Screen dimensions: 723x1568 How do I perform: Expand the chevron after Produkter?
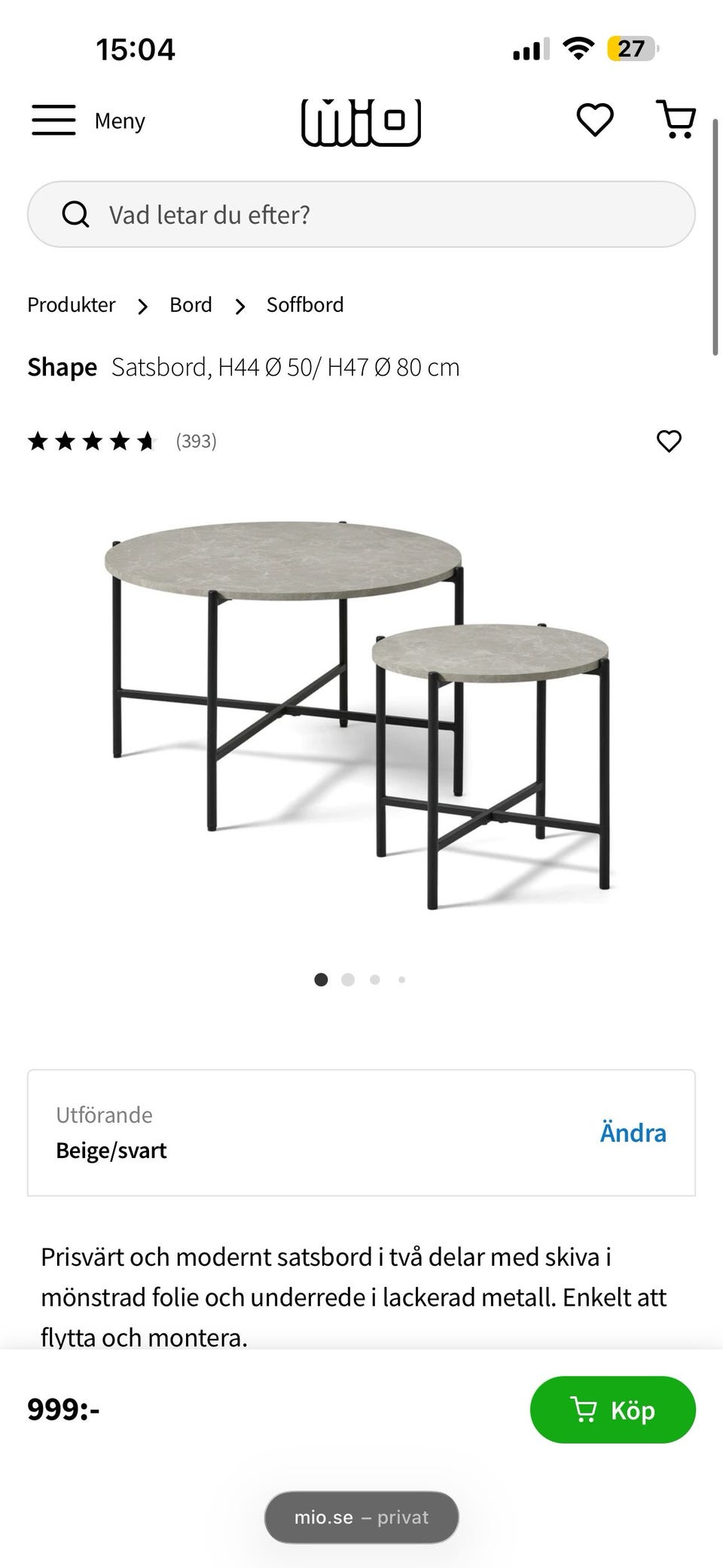(x=142, y=306)
